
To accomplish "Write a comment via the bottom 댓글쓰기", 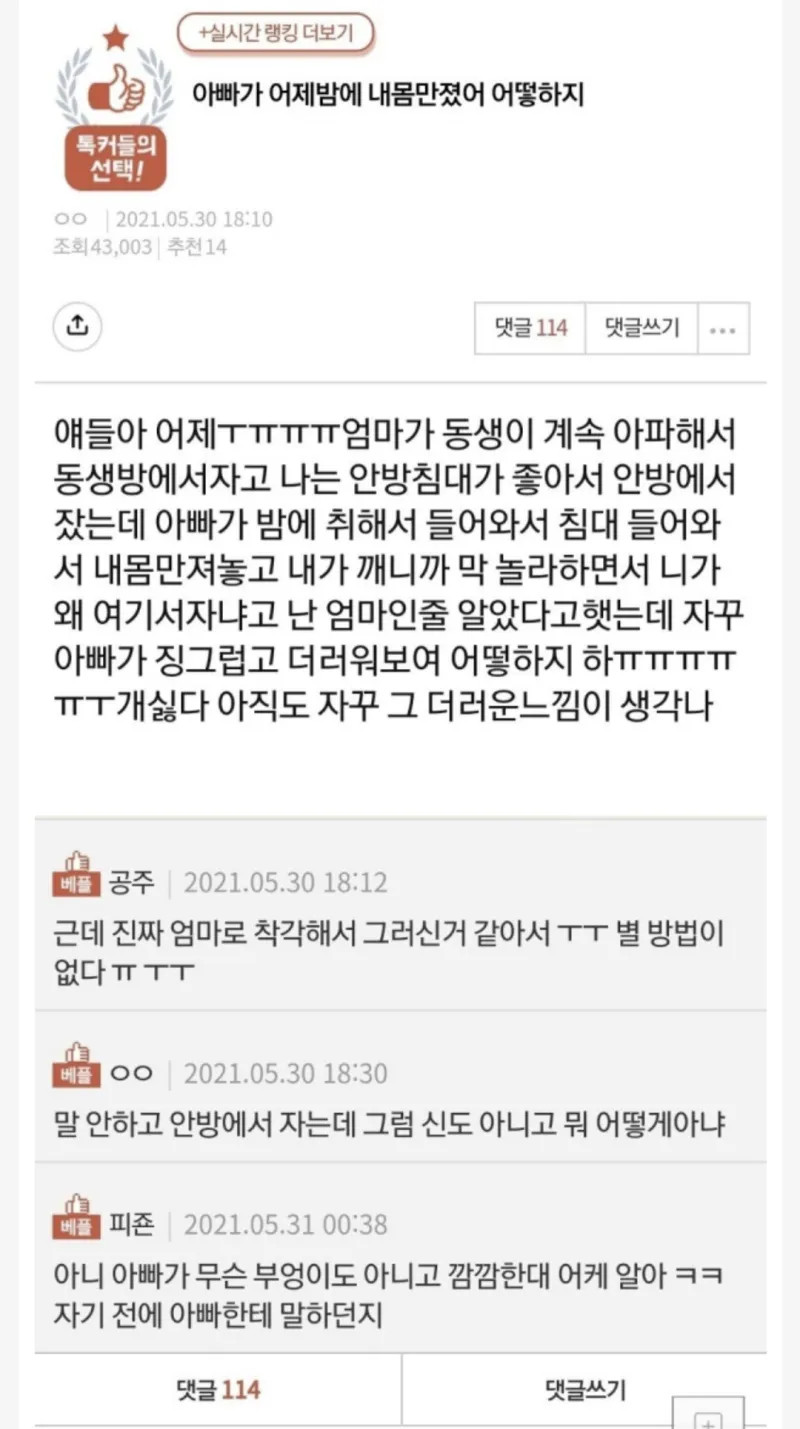I will (585, 1389).
